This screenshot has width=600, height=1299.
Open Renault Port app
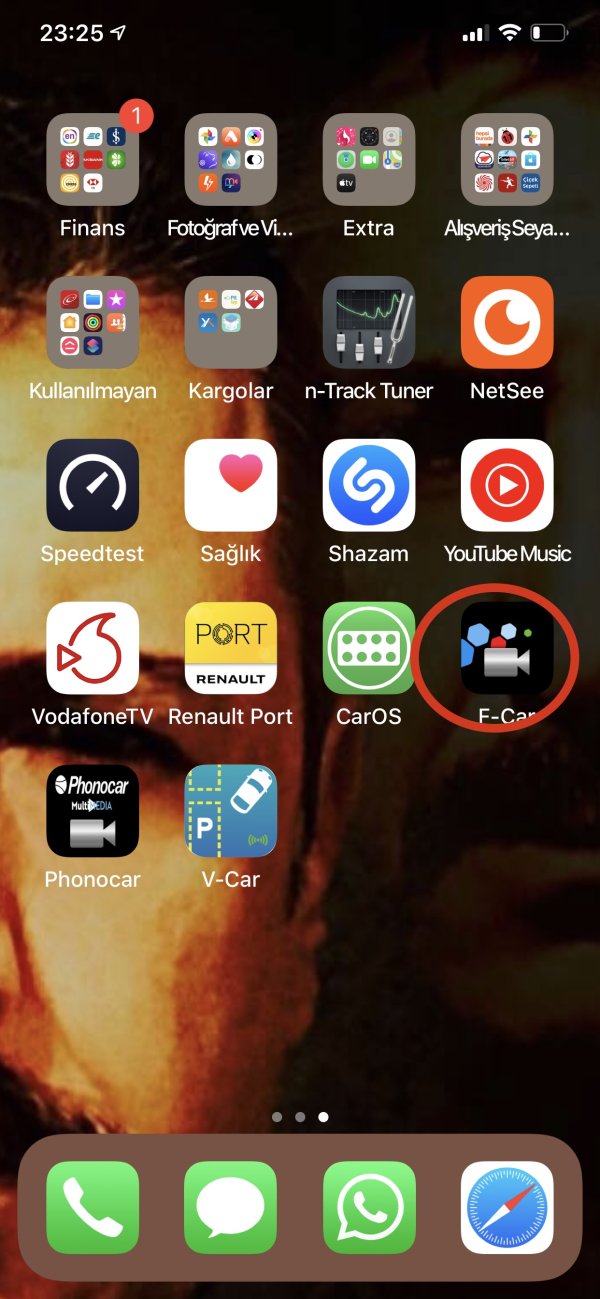(x=231, y=648)
